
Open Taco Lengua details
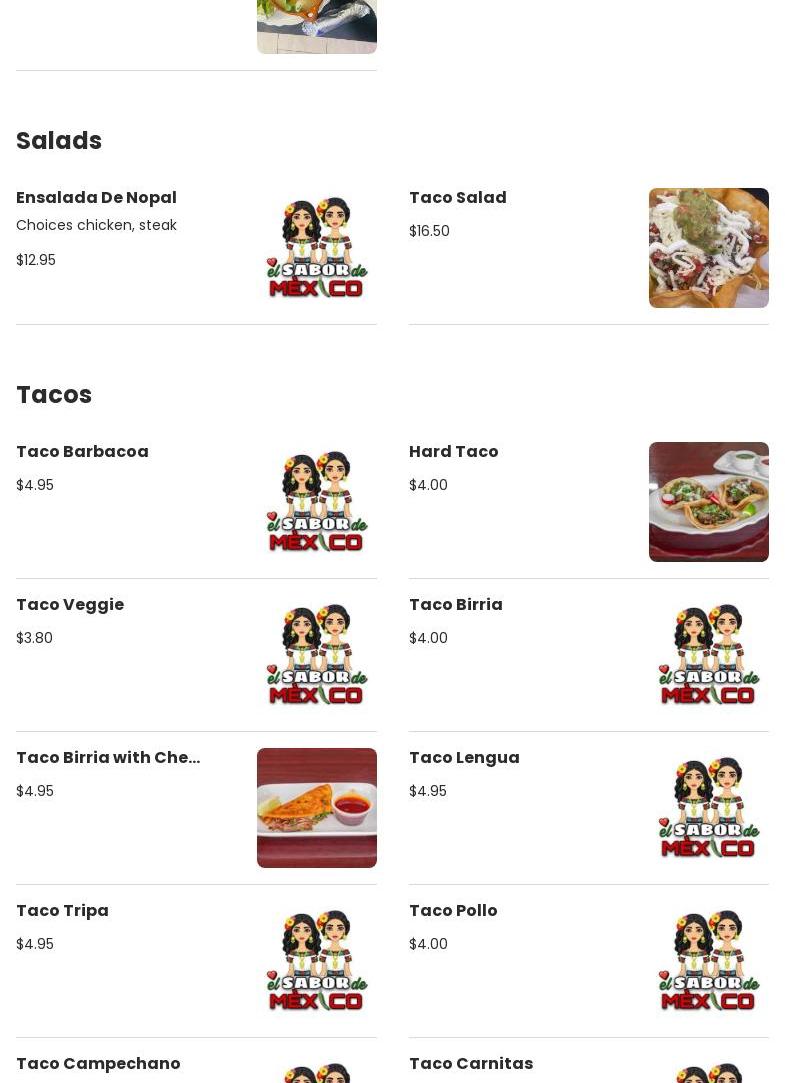(464, 758)
